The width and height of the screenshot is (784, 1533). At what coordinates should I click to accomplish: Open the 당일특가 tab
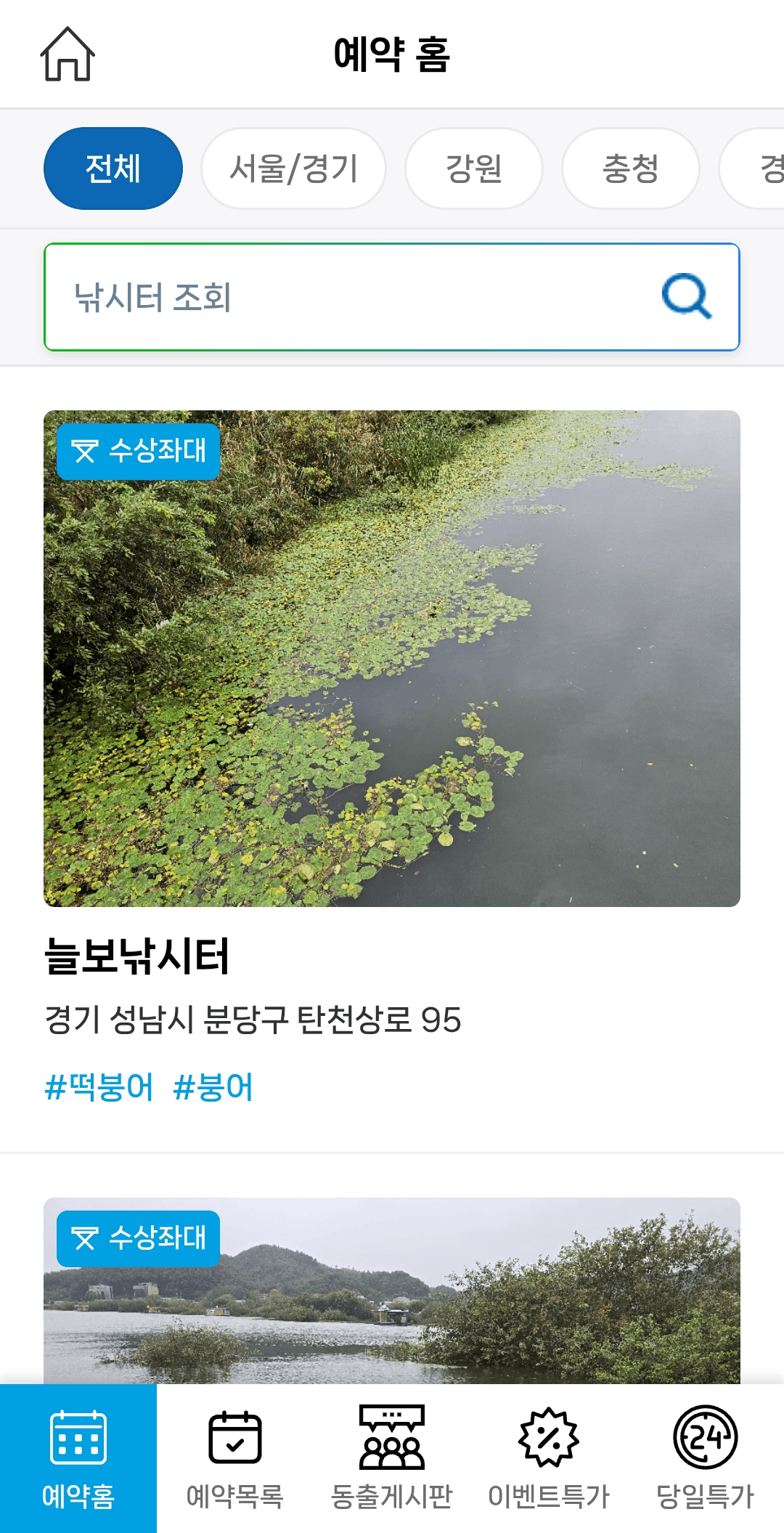pos(705,1458)
